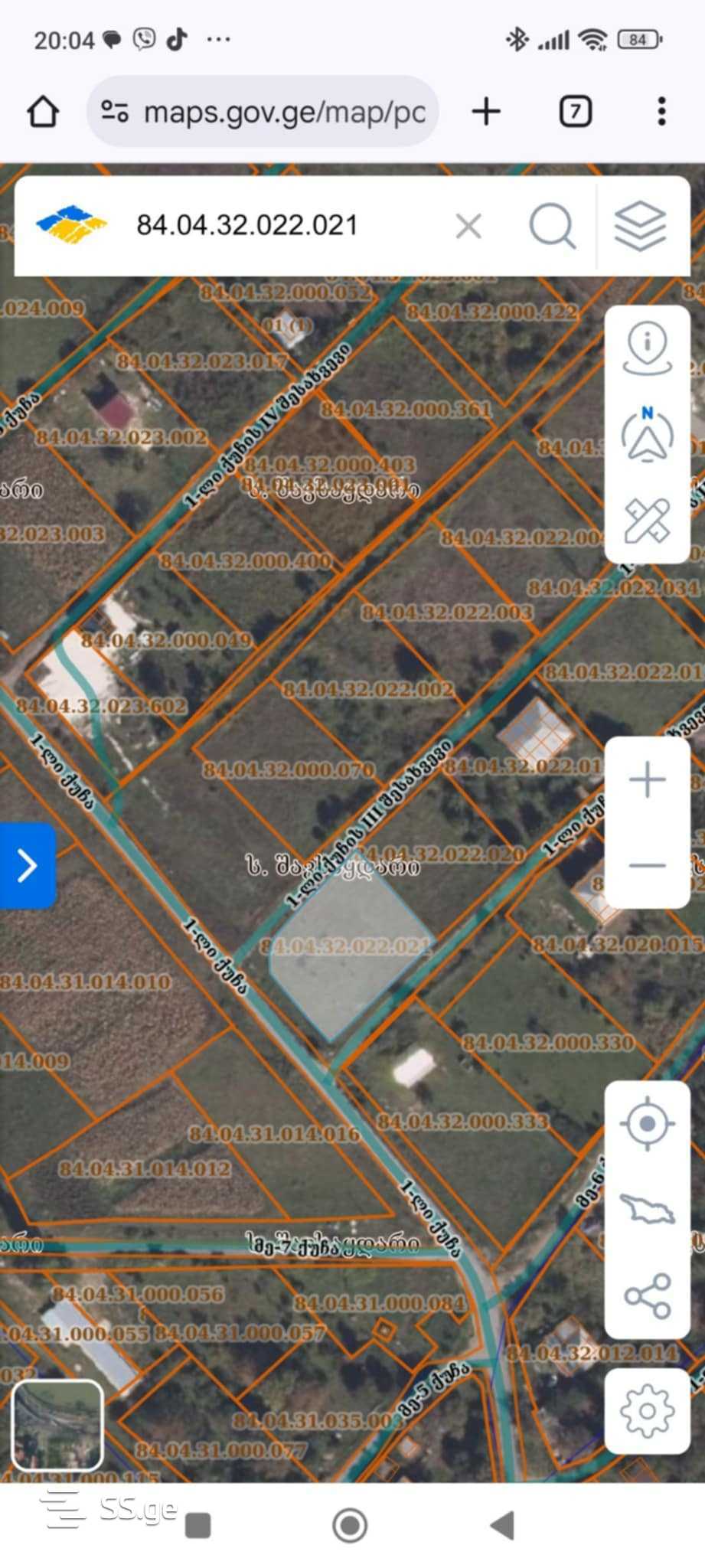Open the ruler measurement tool
The image size is (705, 1568).
pyautogui.click(x=648, y=521)
